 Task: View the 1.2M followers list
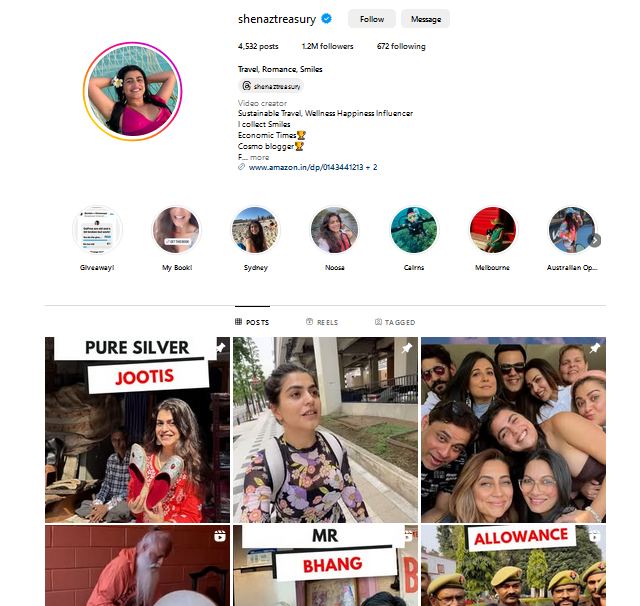pos(327,46)
